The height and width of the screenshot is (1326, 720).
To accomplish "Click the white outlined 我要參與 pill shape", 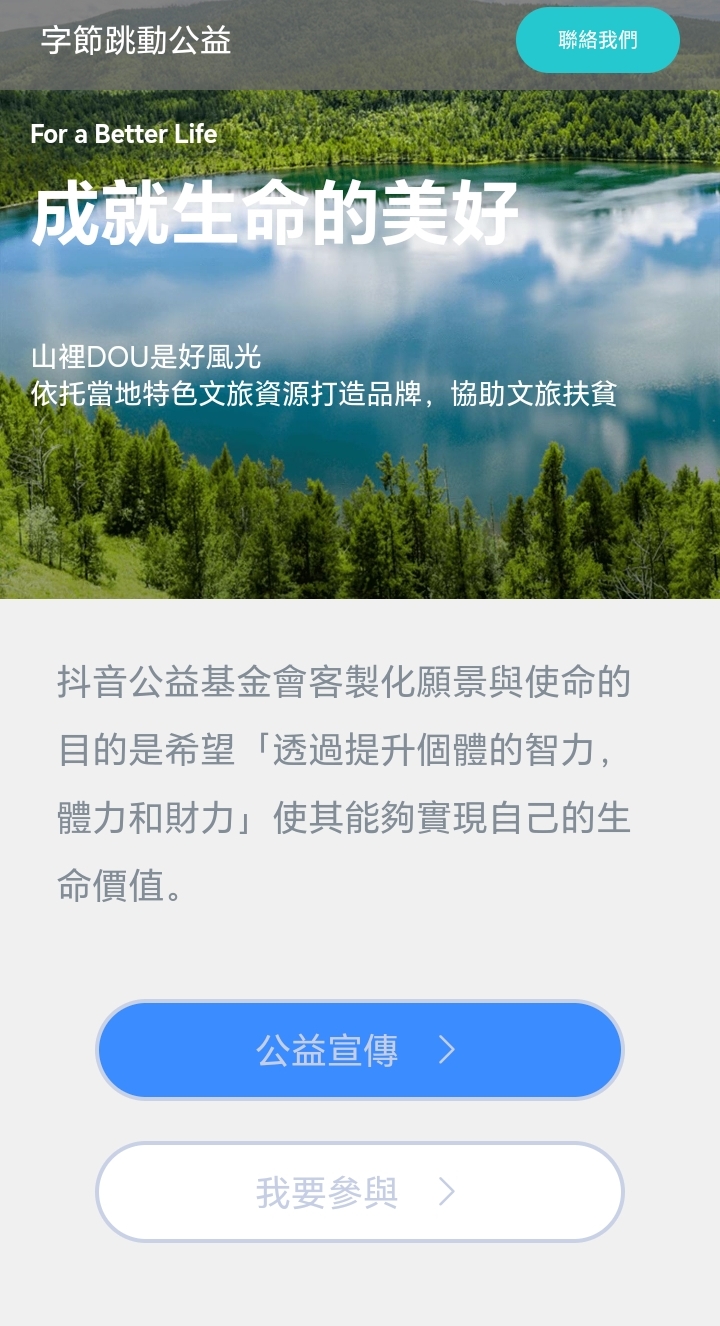I will 359,1192.
